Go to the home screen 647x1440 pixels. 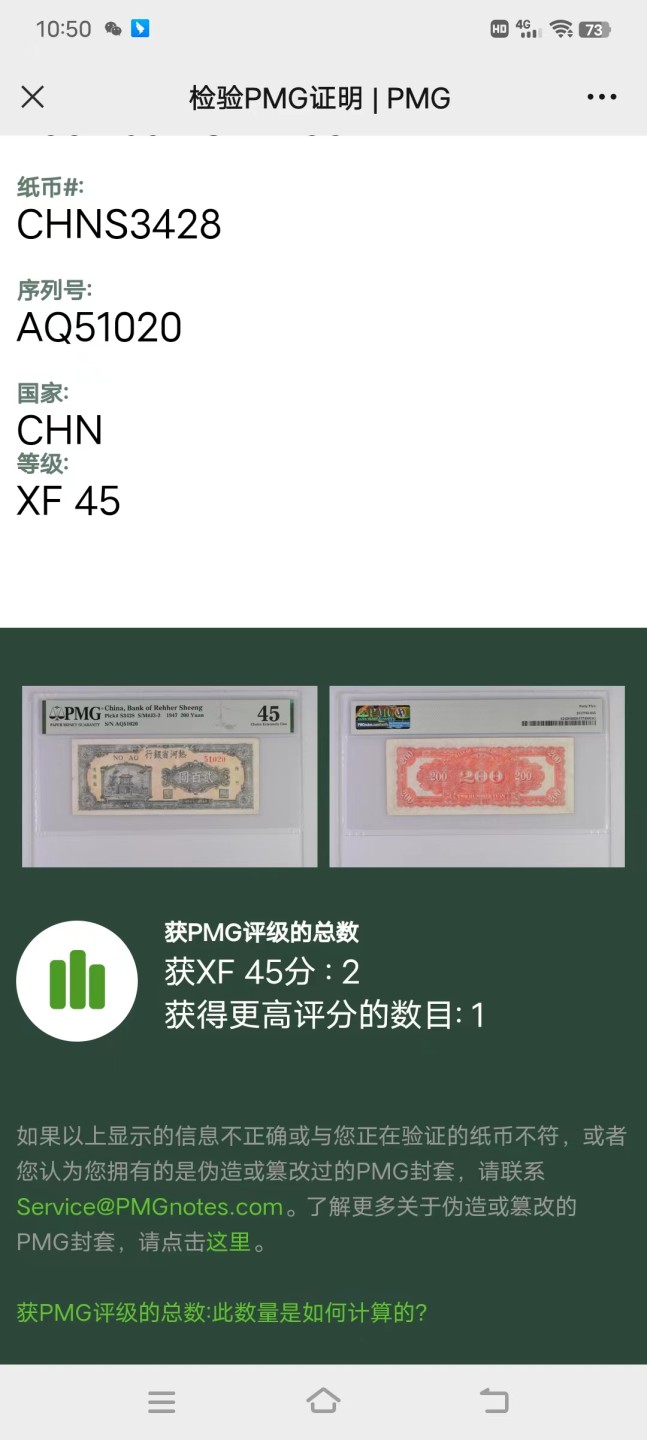[323, 1401]
